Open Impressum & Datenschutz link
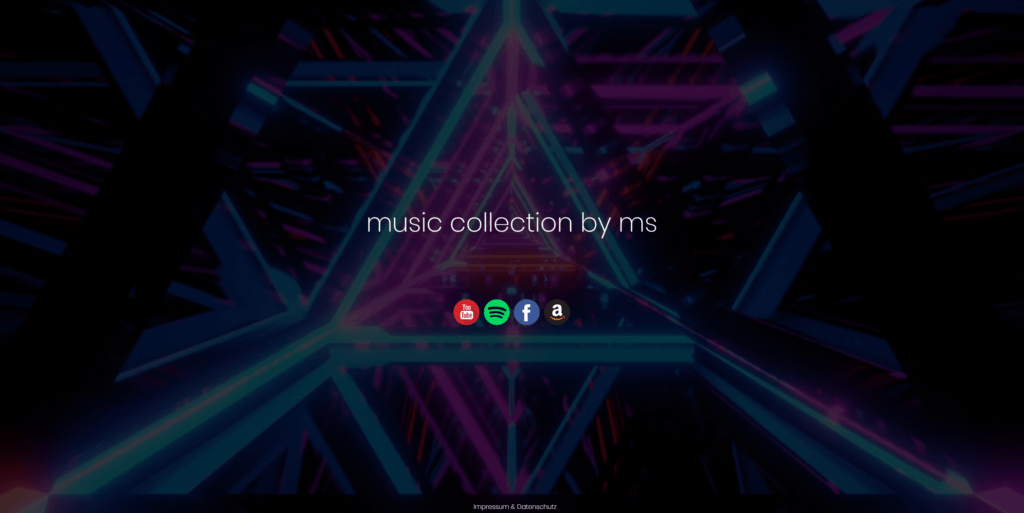The width and height of the screenshot is (1024, 513). point(514,507)
